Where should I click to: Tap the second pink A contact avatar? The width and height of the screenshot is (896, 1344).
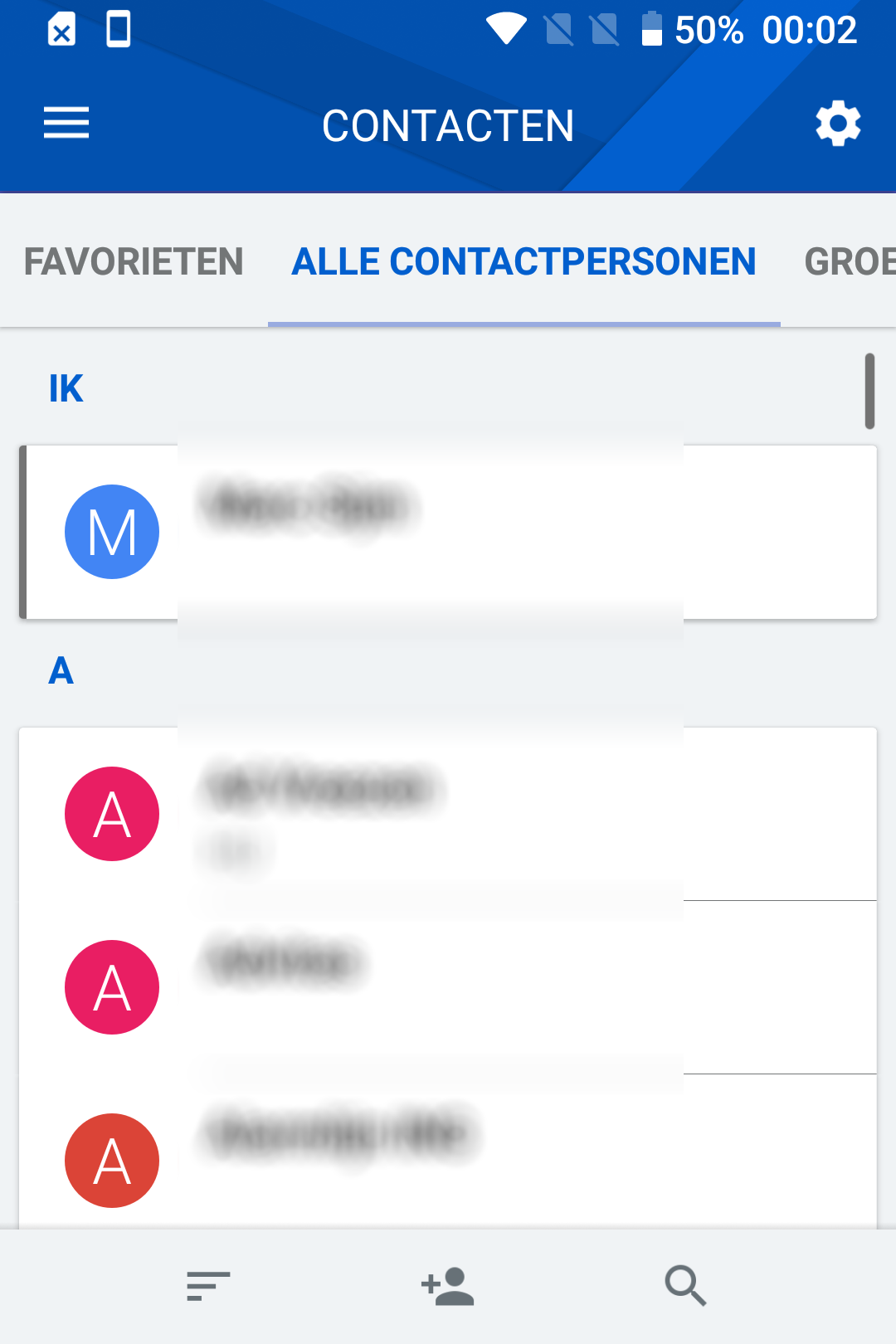[x=112, y=987]
